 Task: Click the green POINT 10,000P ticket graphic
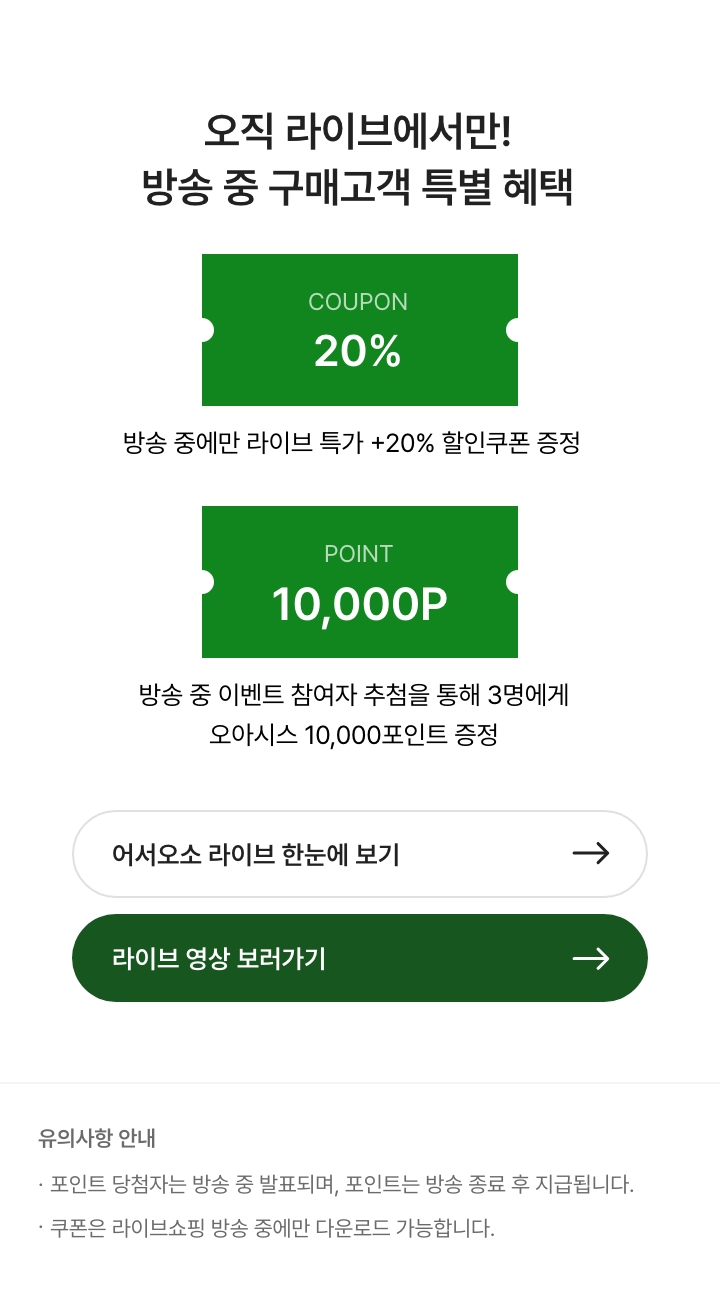coord(360,582)
